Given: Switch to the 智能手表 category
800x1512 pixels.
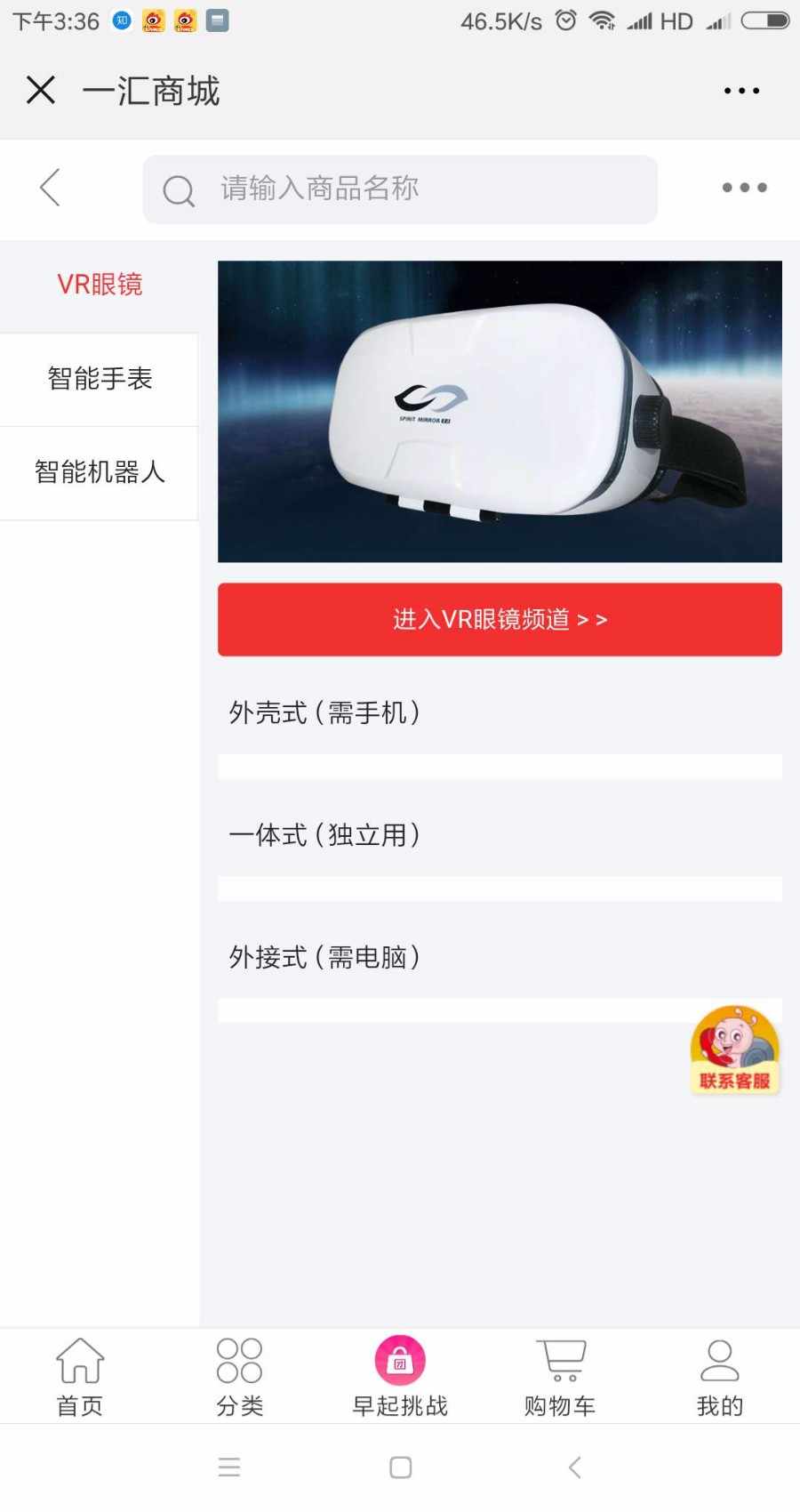Looking at the screenshot, I should point(99,380).
